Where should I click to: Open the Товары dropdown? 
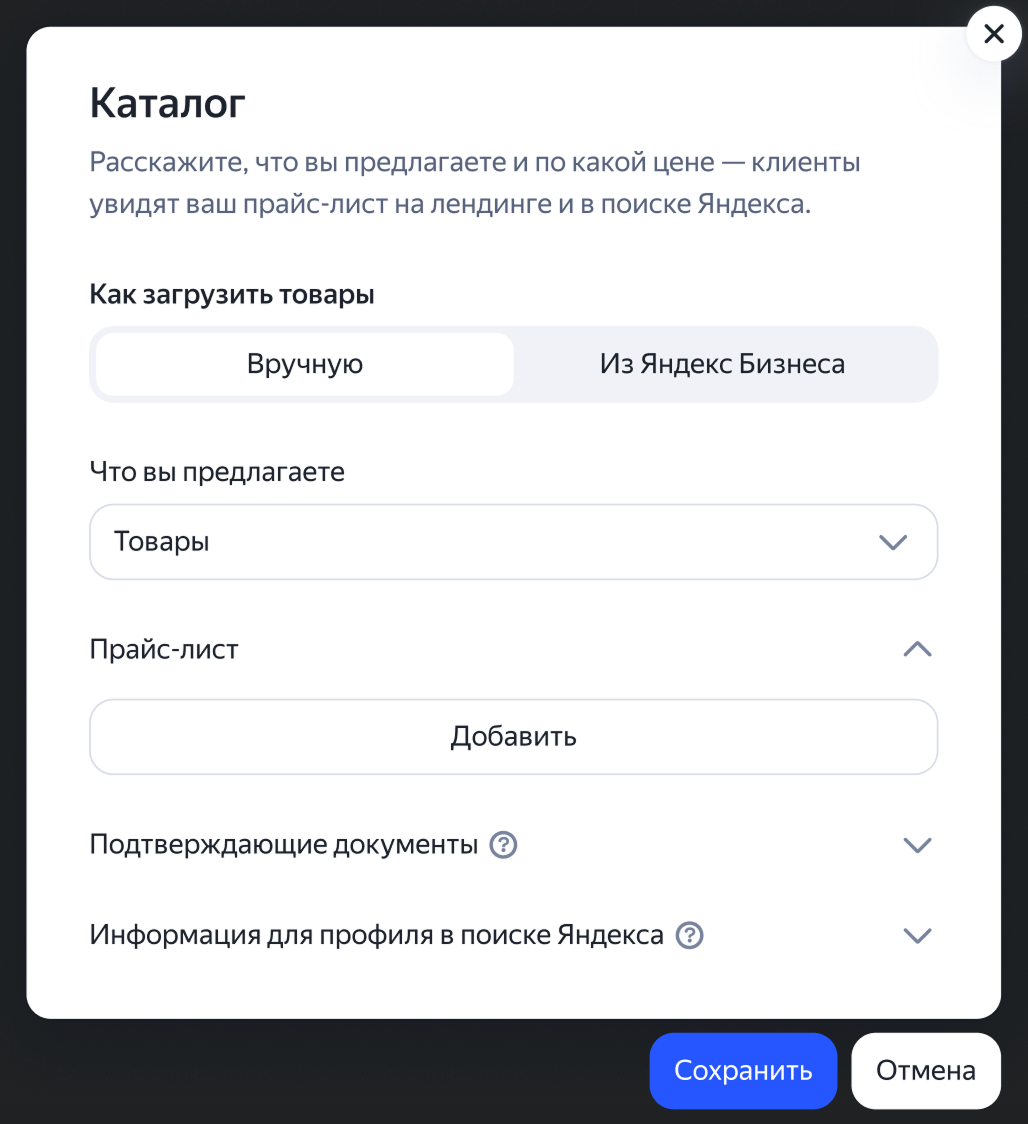click(513, 542)
